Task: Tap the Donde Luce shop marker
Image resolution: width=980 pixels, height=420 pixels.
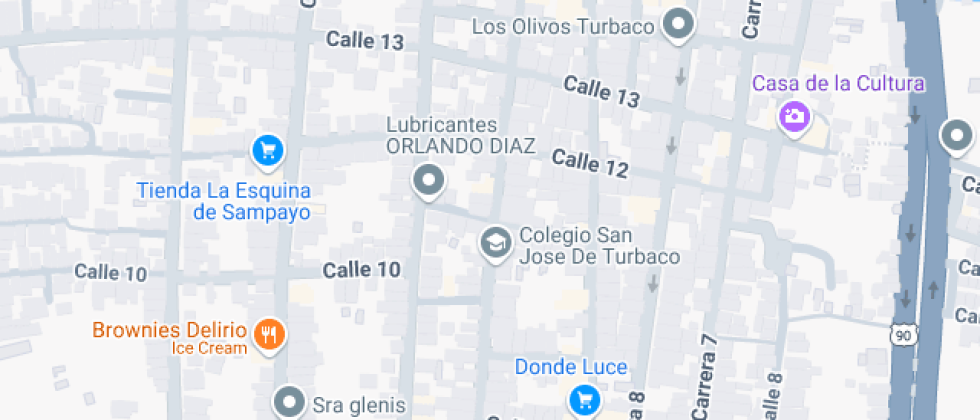Action: coord(584,400)
